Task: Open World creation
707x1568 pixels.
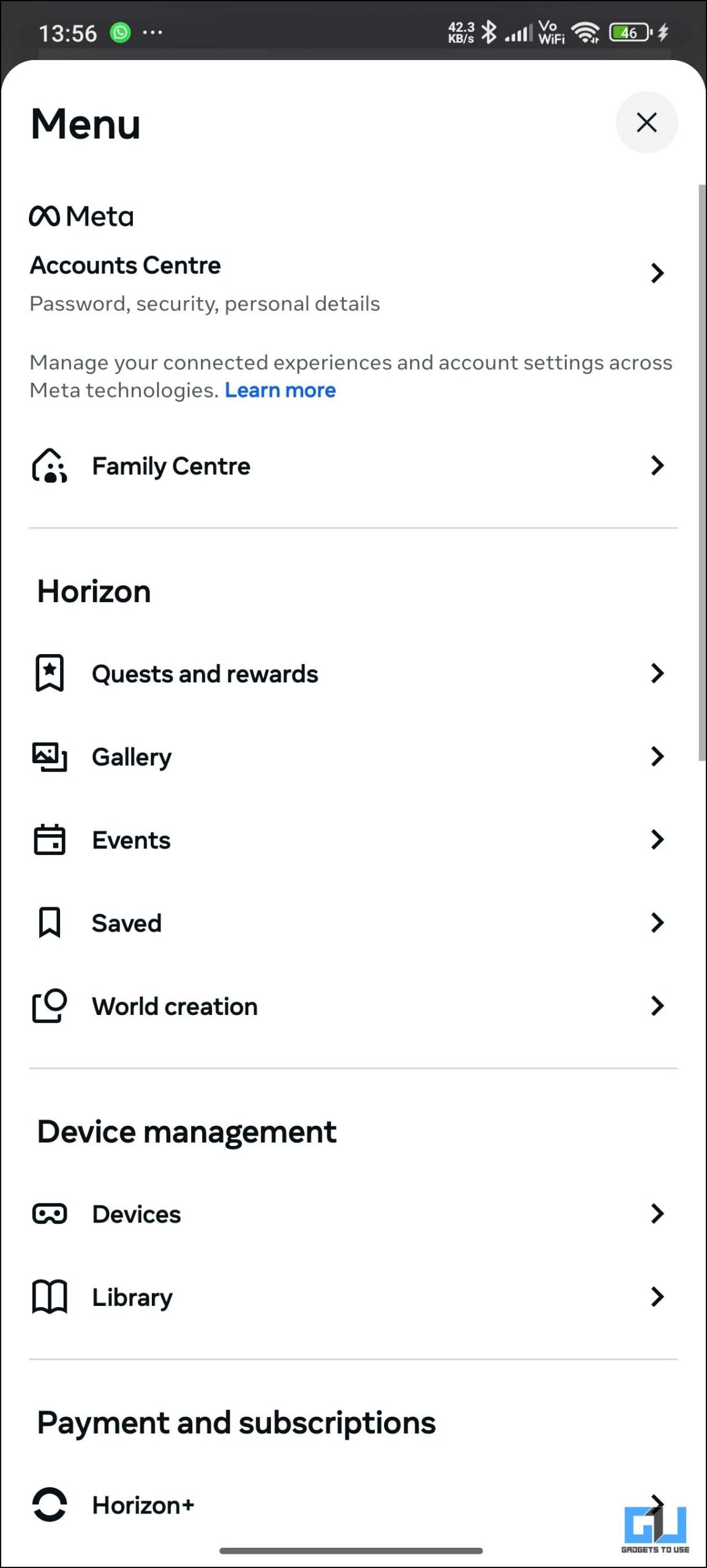Action: [353, 1006]
